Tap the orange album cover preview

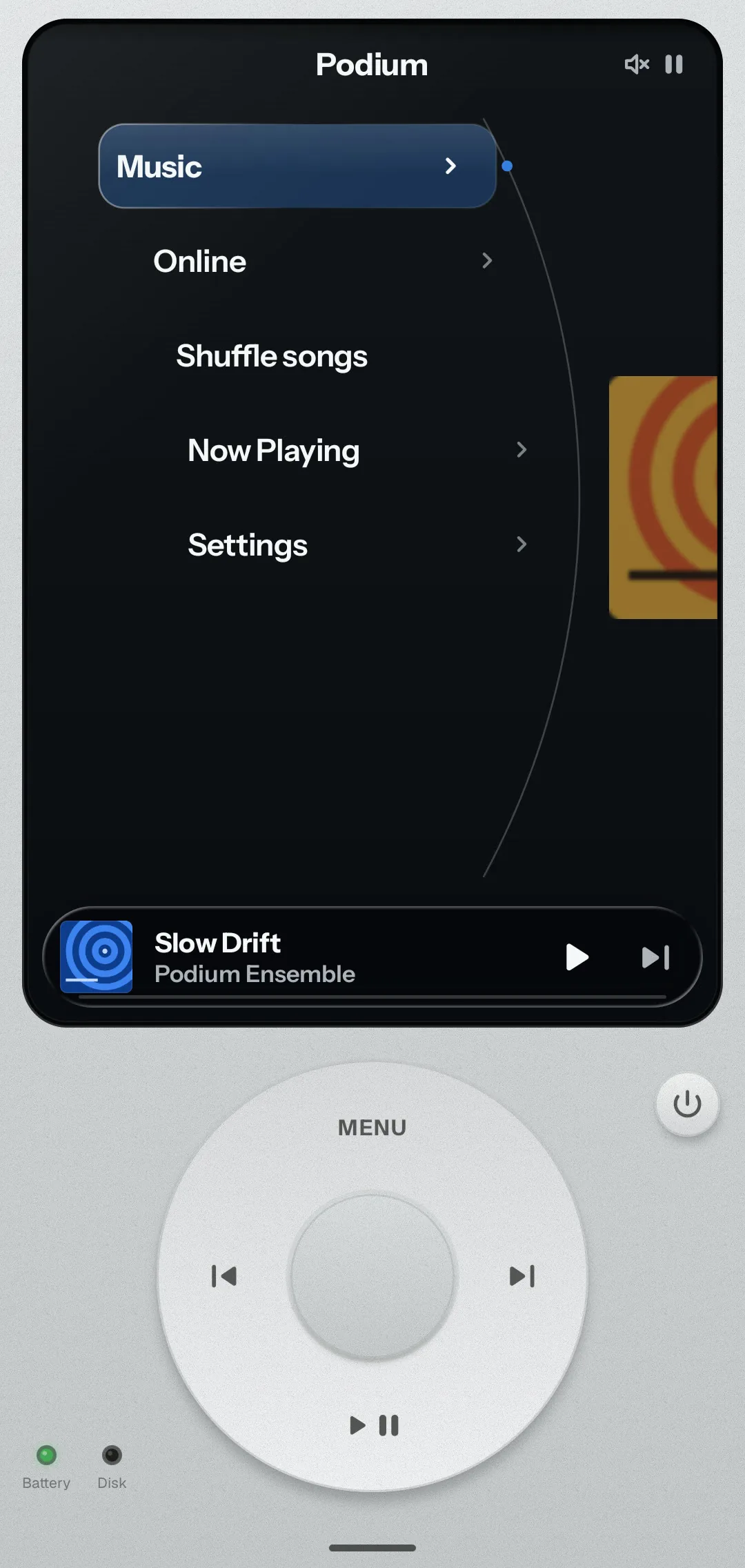[x=664, y=497]
